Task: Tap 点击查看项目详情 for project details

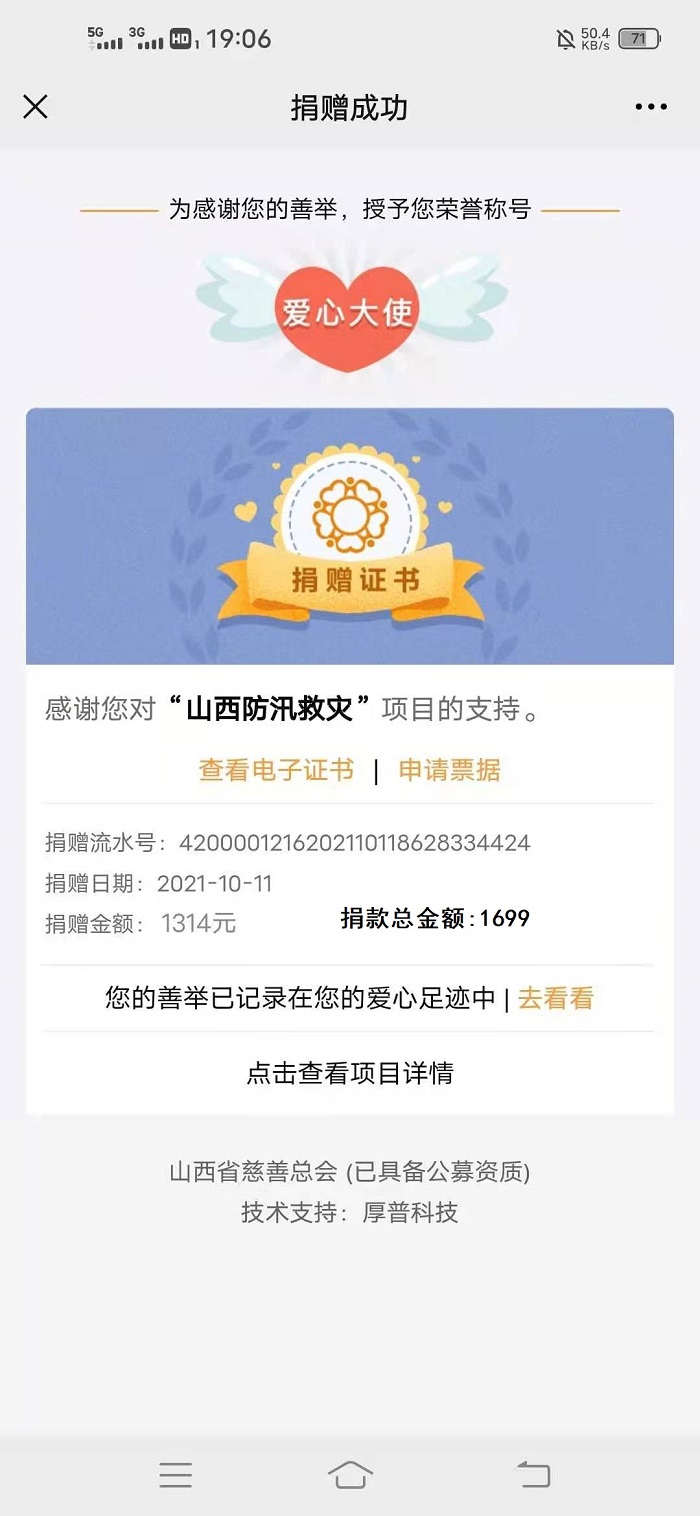Action: 350,1073
